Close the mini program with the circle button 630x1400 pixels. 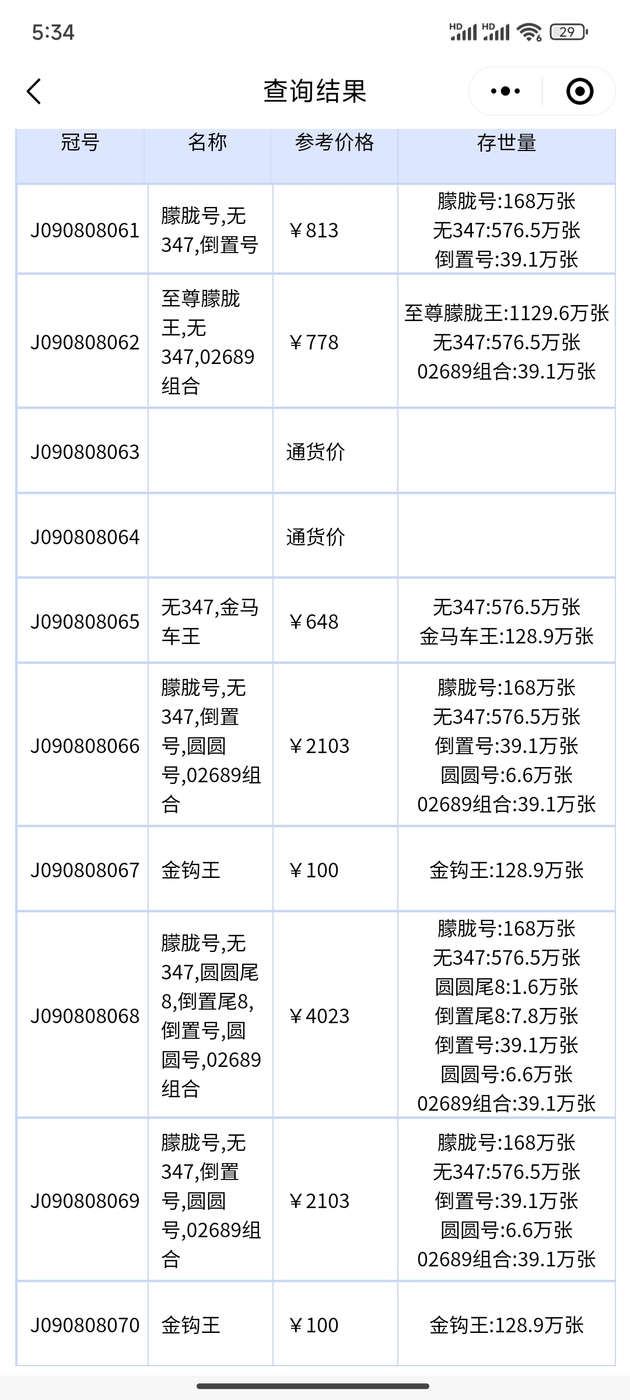pos(580,92)
